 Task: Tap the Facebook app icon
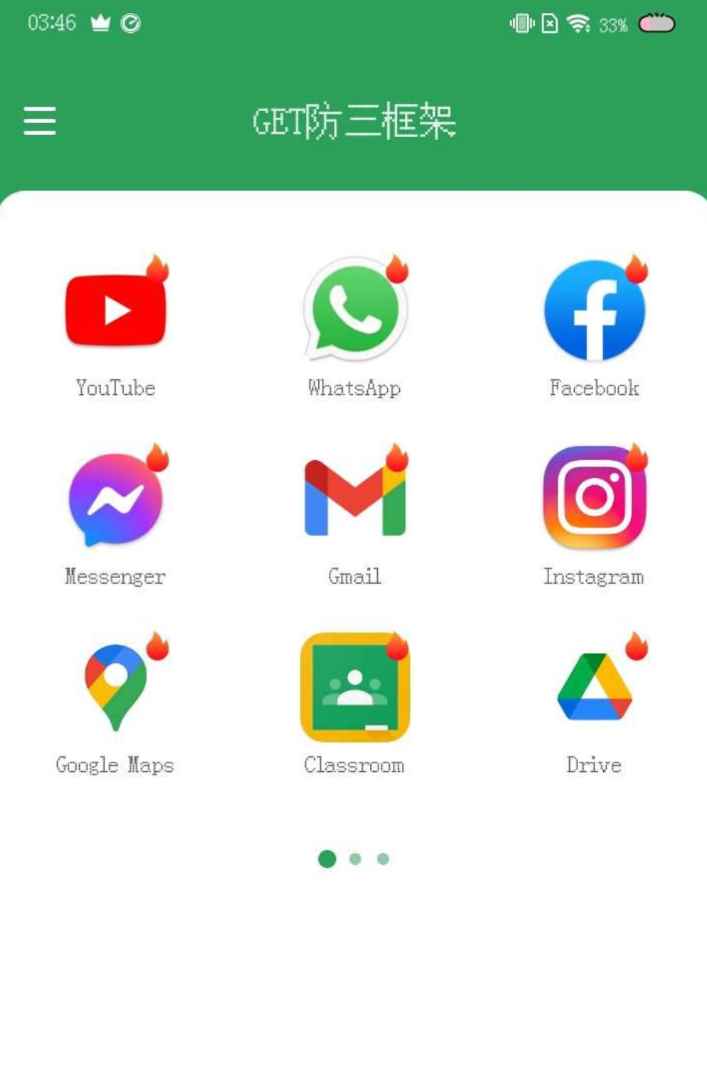click(593, 310)
